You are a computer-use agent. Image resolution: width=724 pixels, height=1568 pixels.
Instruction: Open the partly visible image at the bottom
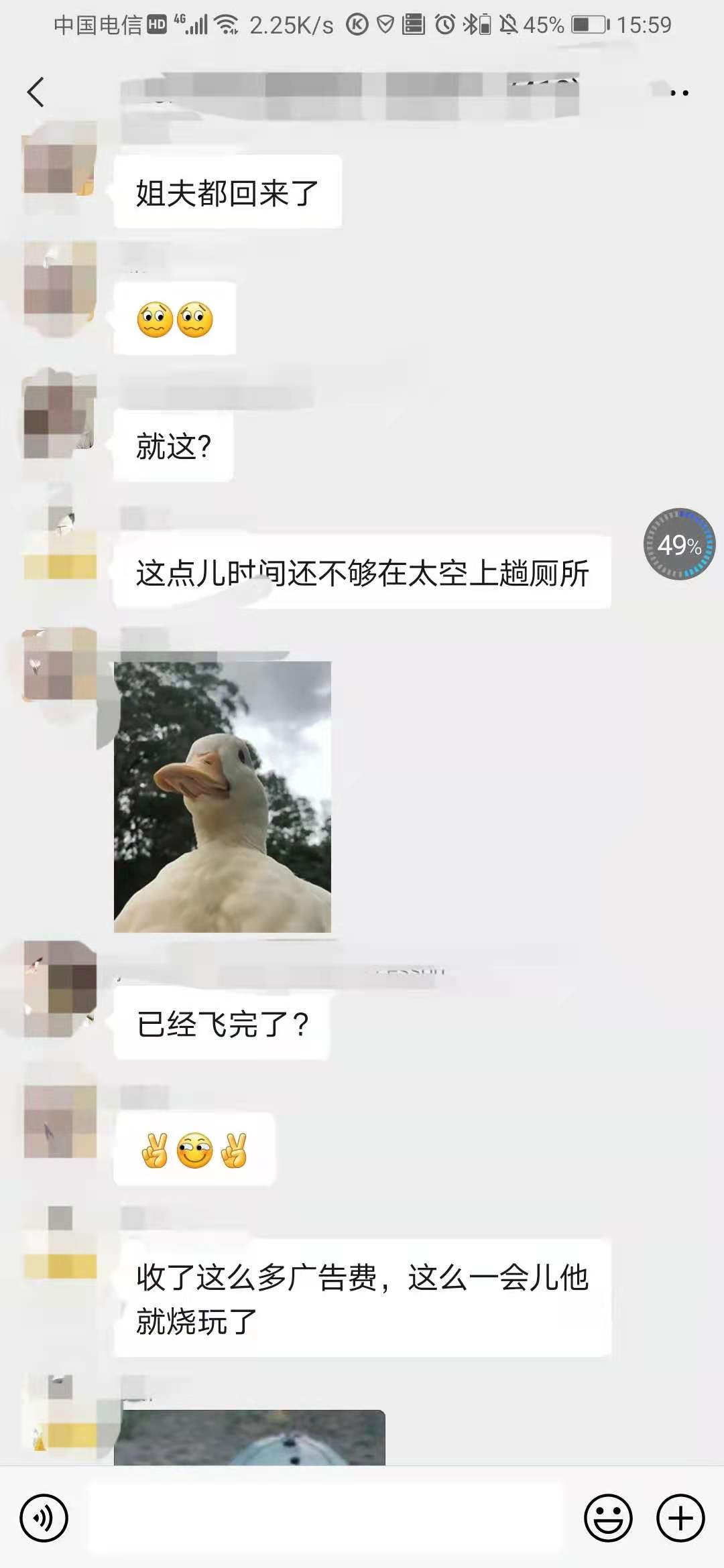click(x=249, y=1437)
